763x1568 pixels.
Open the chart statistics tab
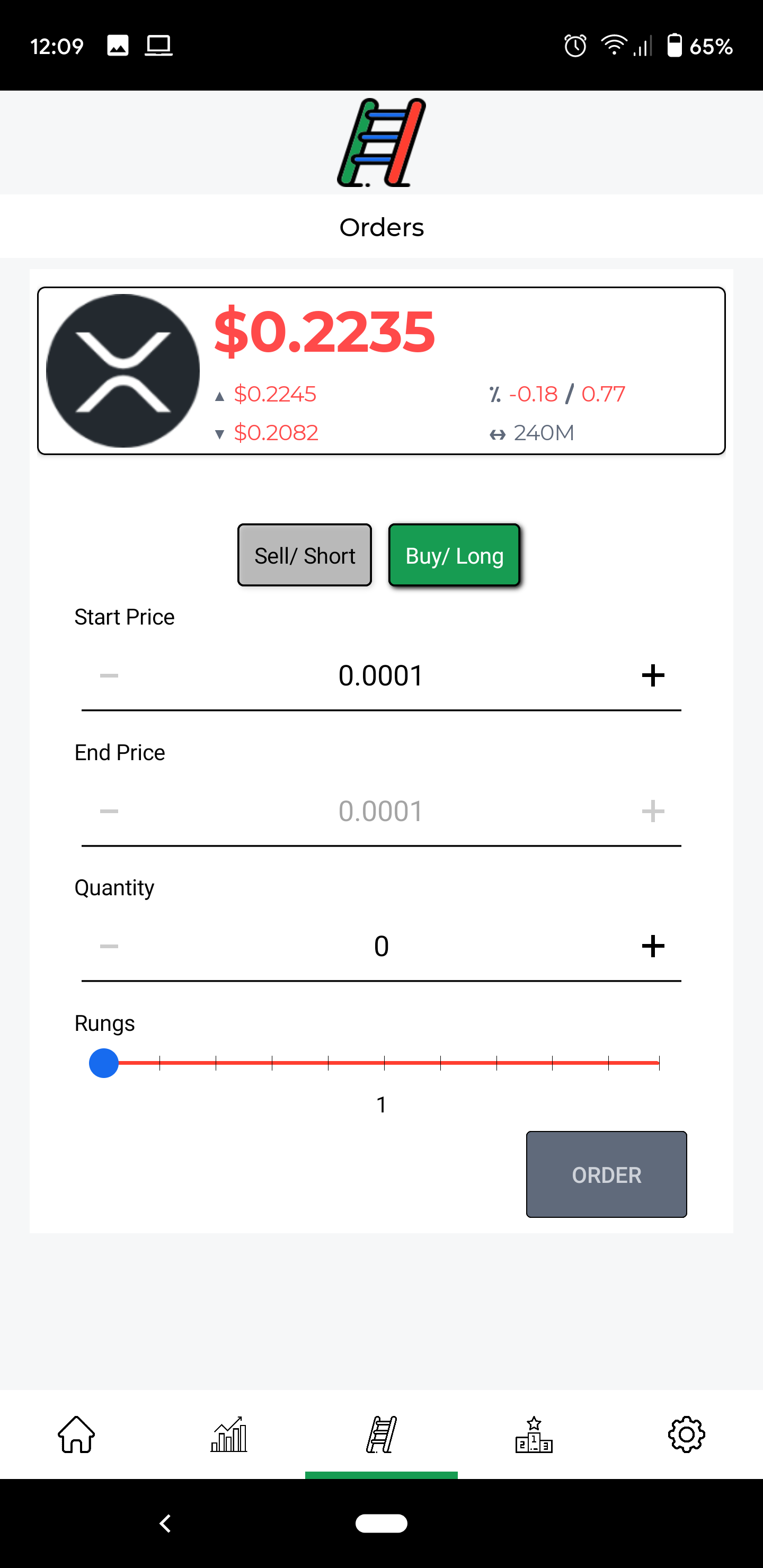click(229, 1434)
